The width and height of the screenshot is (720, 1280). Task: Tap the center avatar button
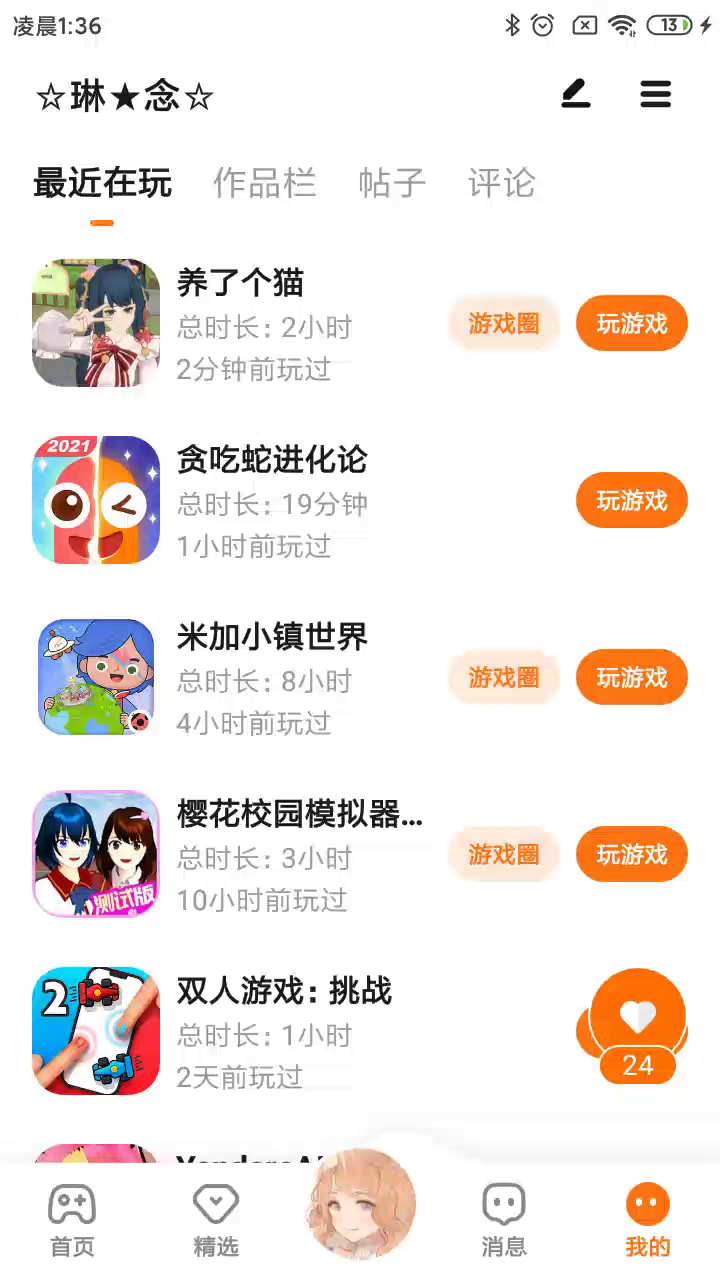tap(360, 1205)
